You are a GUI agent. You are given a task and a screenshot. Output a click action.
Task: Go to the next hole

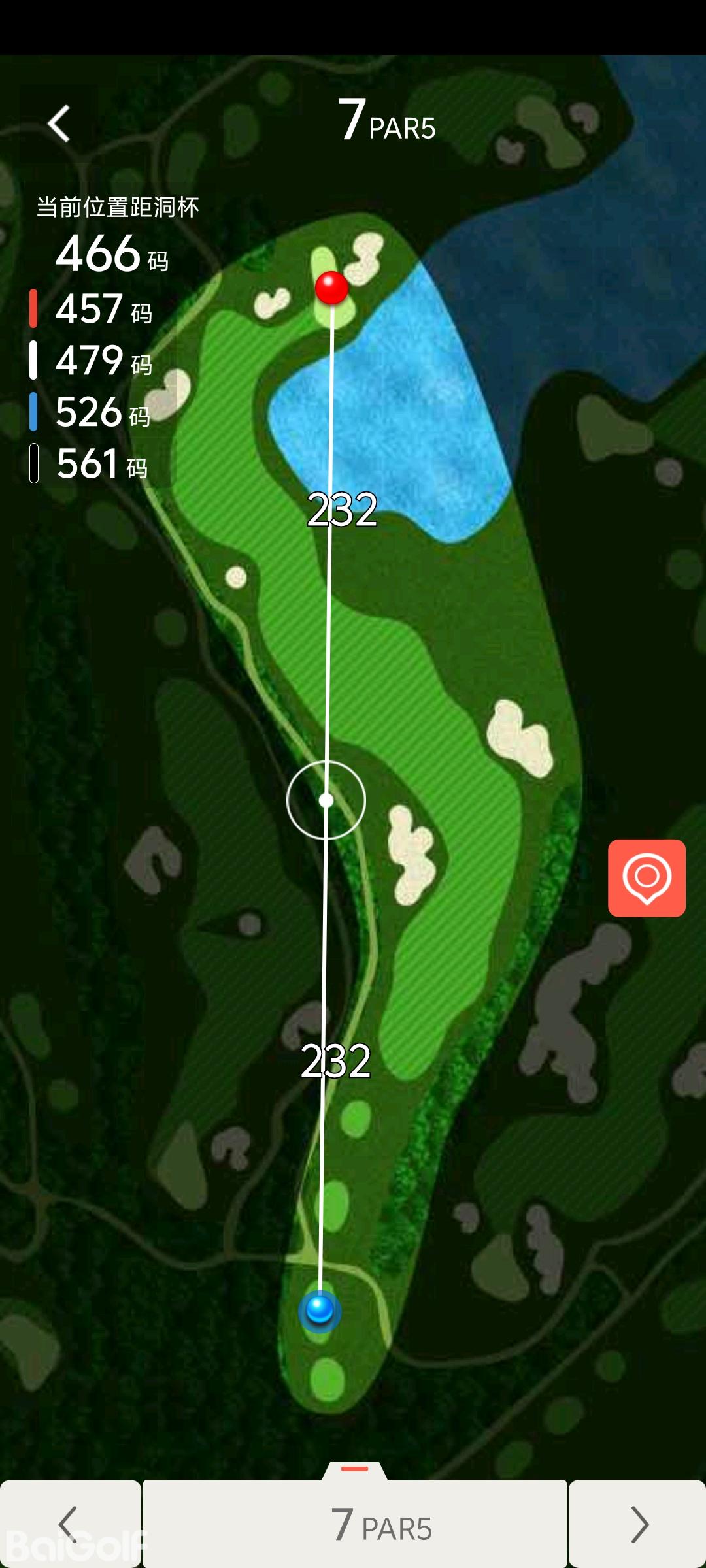tap(637, 1524)
